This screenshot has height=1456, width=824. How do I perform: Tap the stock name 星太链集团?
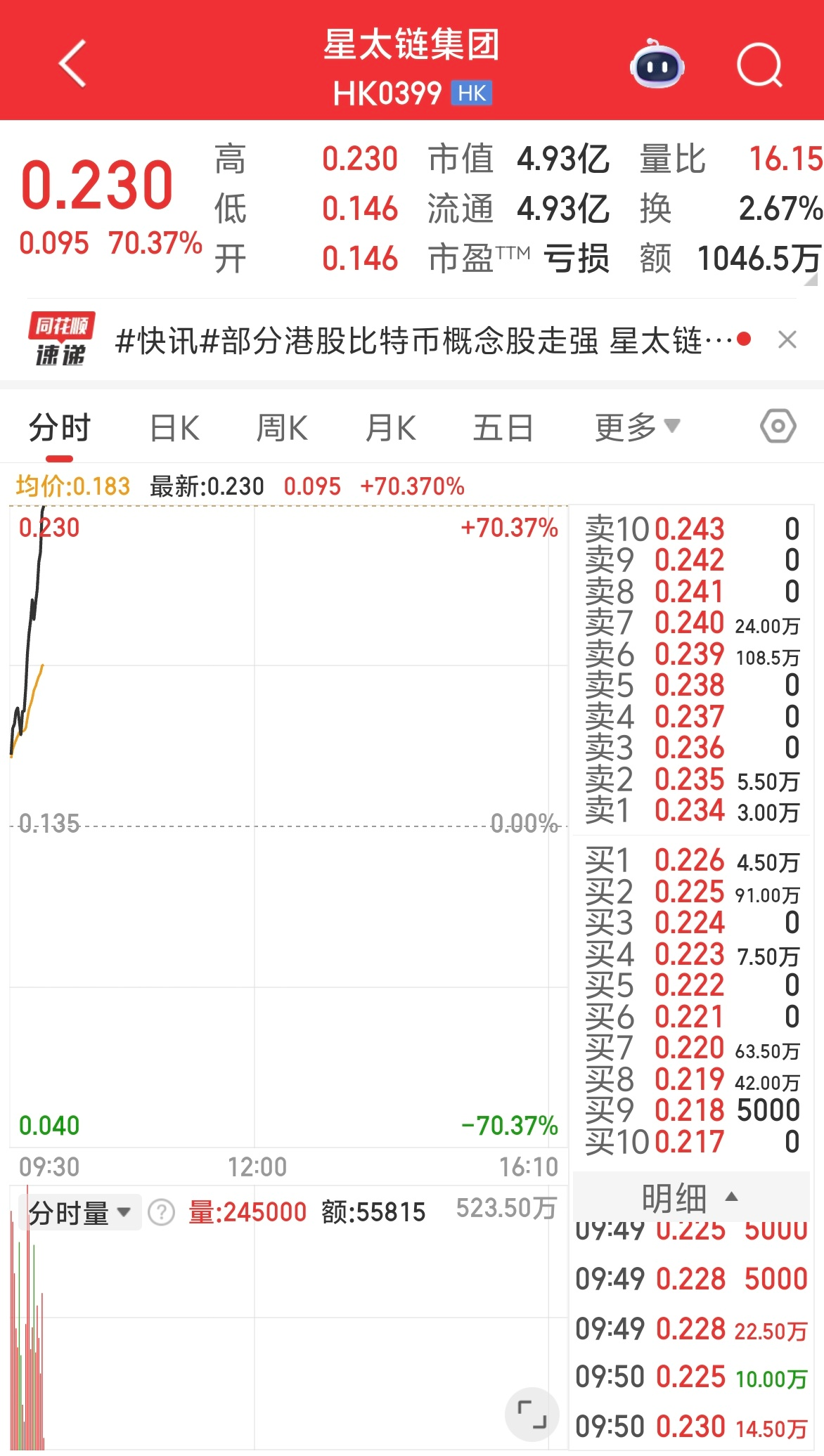(411, 45)
